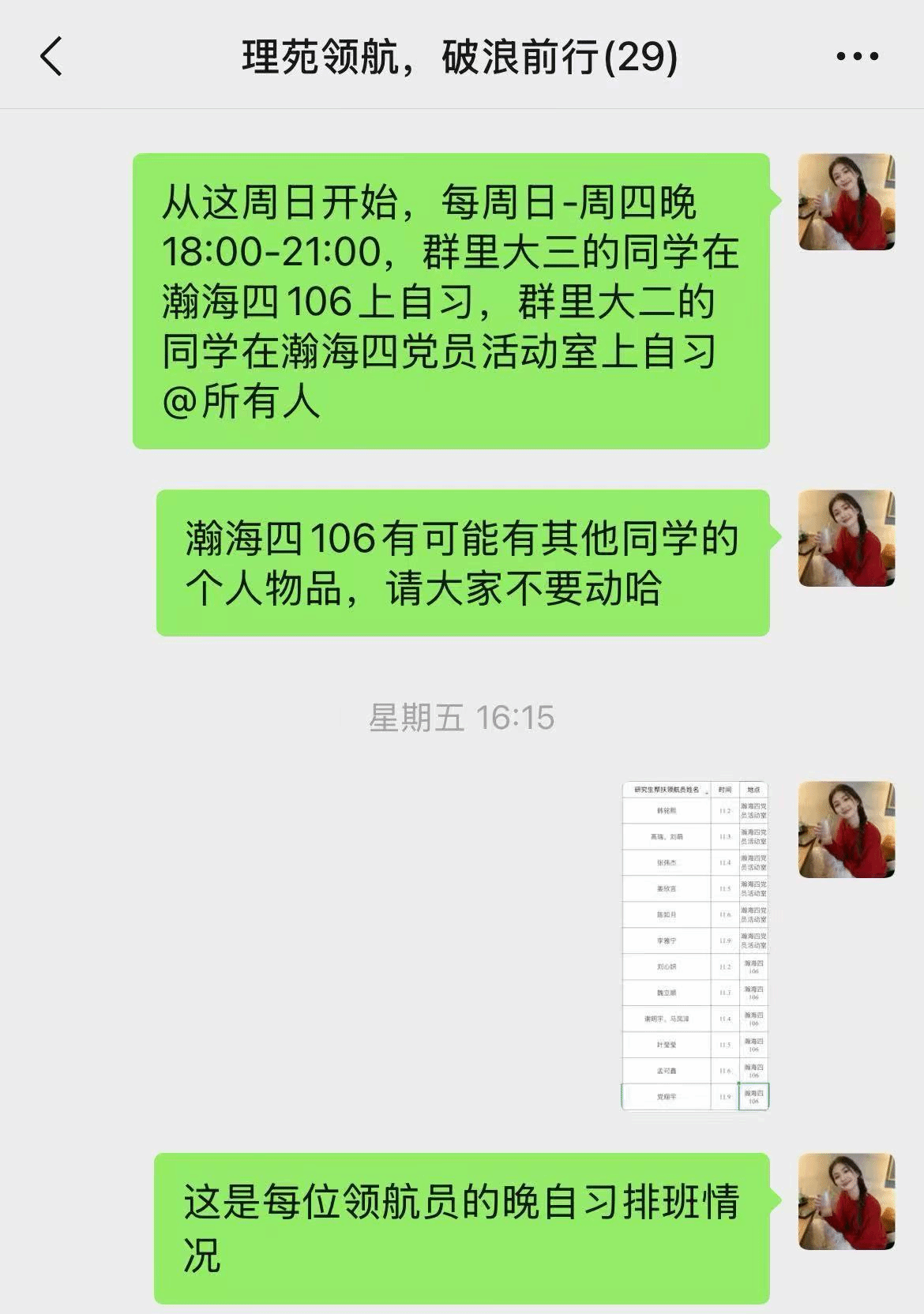Go back to the chat list
This screenshot has height=1314, width=924.
tap(51, 57)
